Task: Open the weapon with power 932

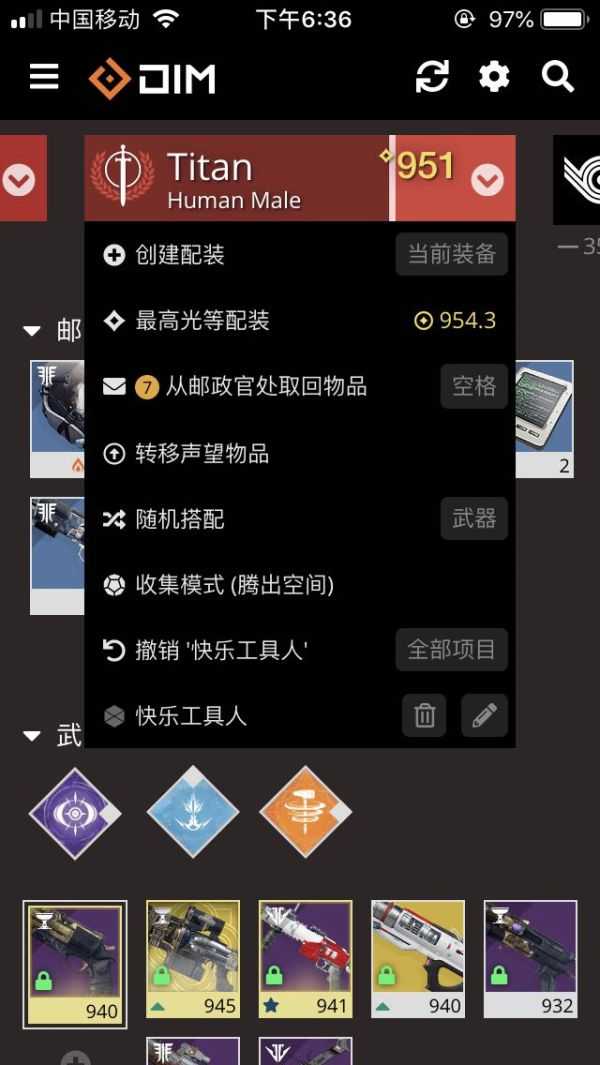Action: [x=530, y=960]
